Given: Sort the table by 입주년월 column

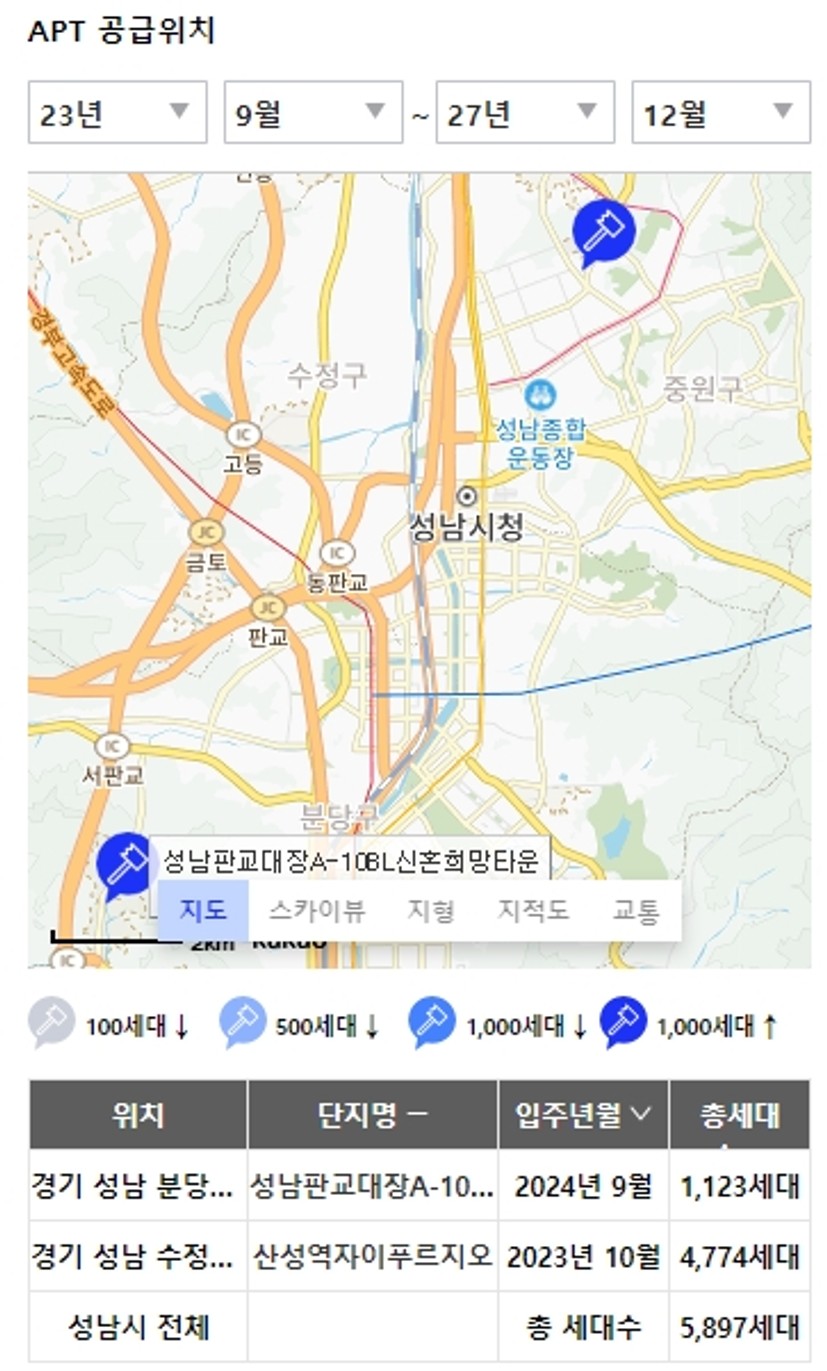Looking at the screenshot, I should 583,1115.
